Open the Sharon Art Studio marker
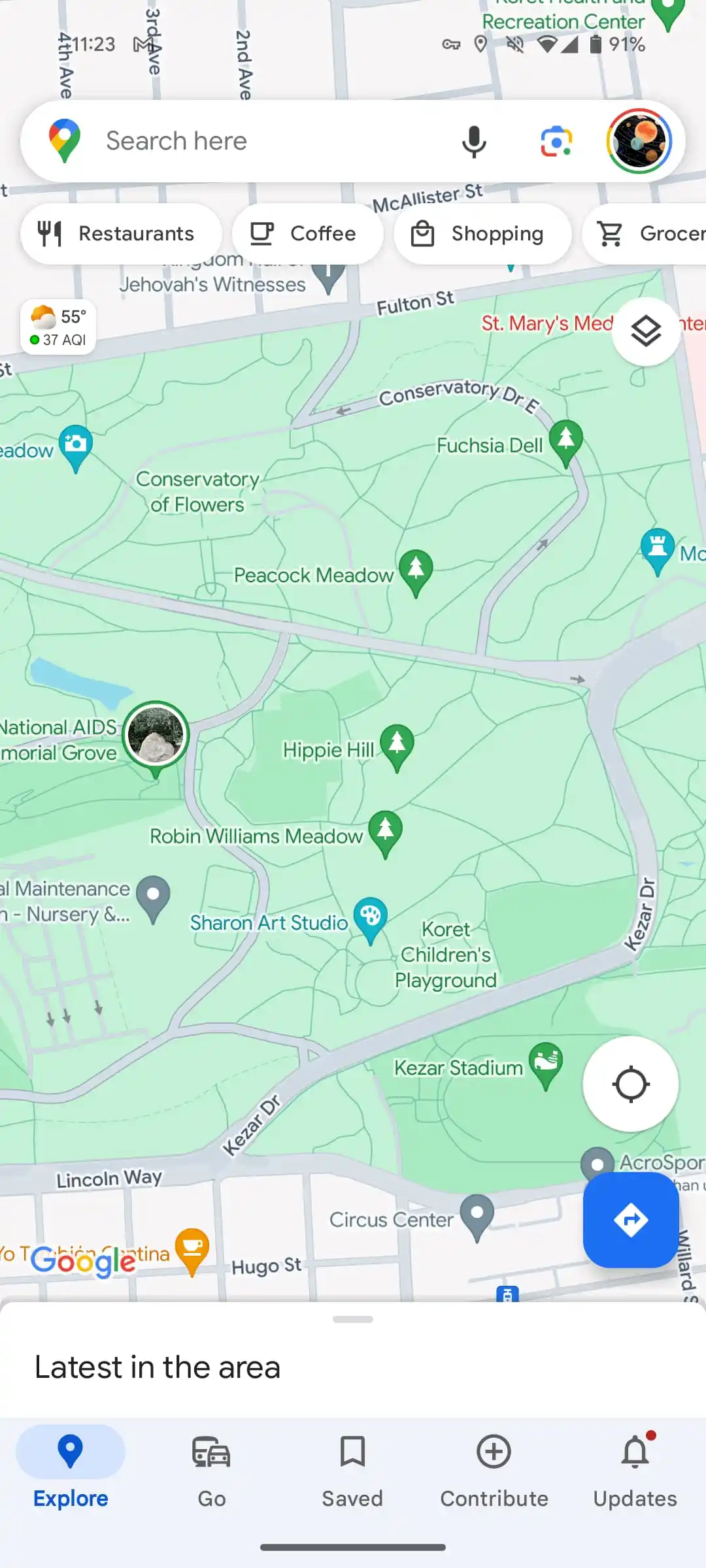Image resolution: width=706 pixels, height=1568 pixels. 370,917
